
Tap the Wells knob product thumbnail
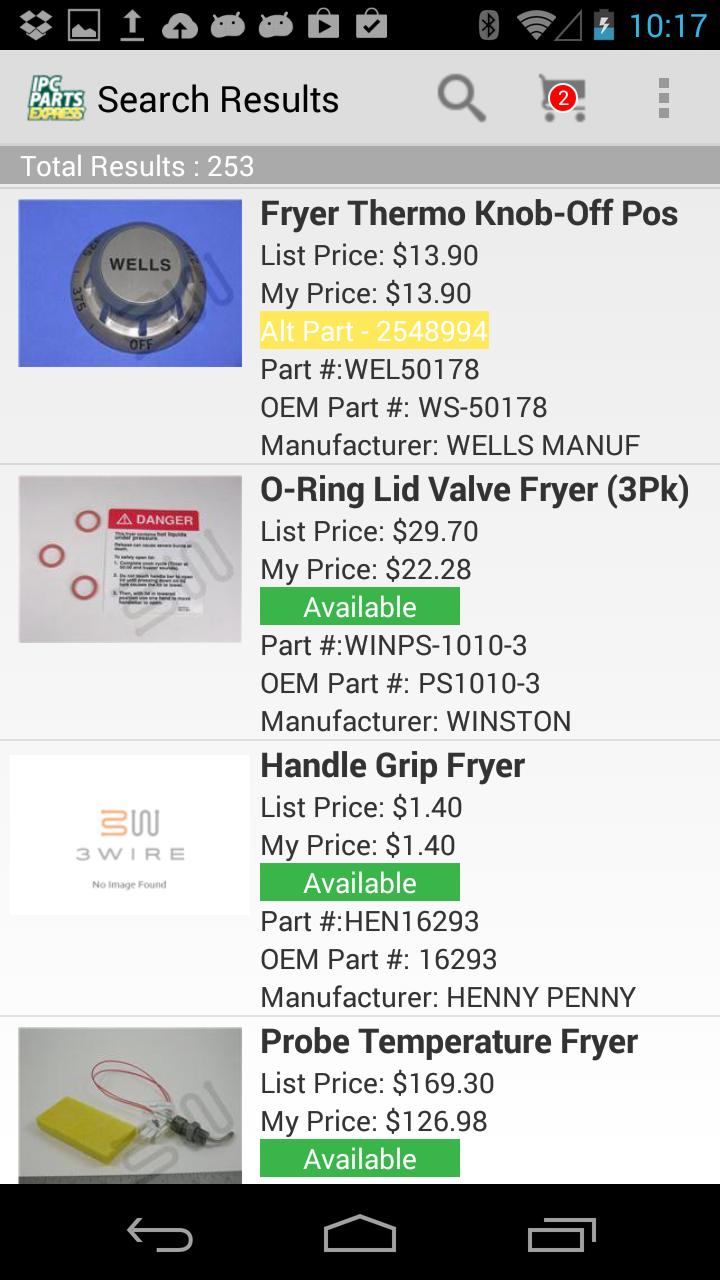(128, 283)
